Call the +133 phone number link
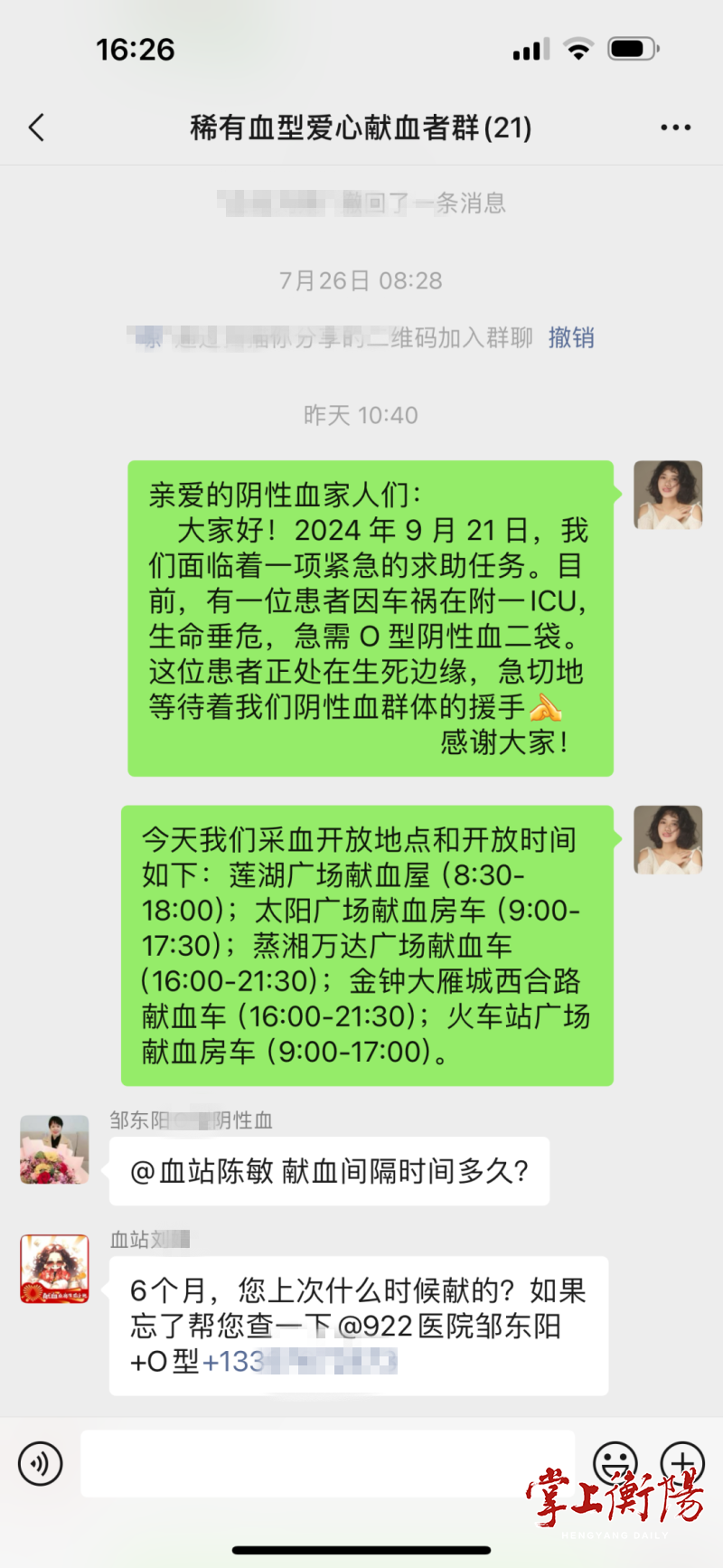723x1568 pixels. point(299,1361)
